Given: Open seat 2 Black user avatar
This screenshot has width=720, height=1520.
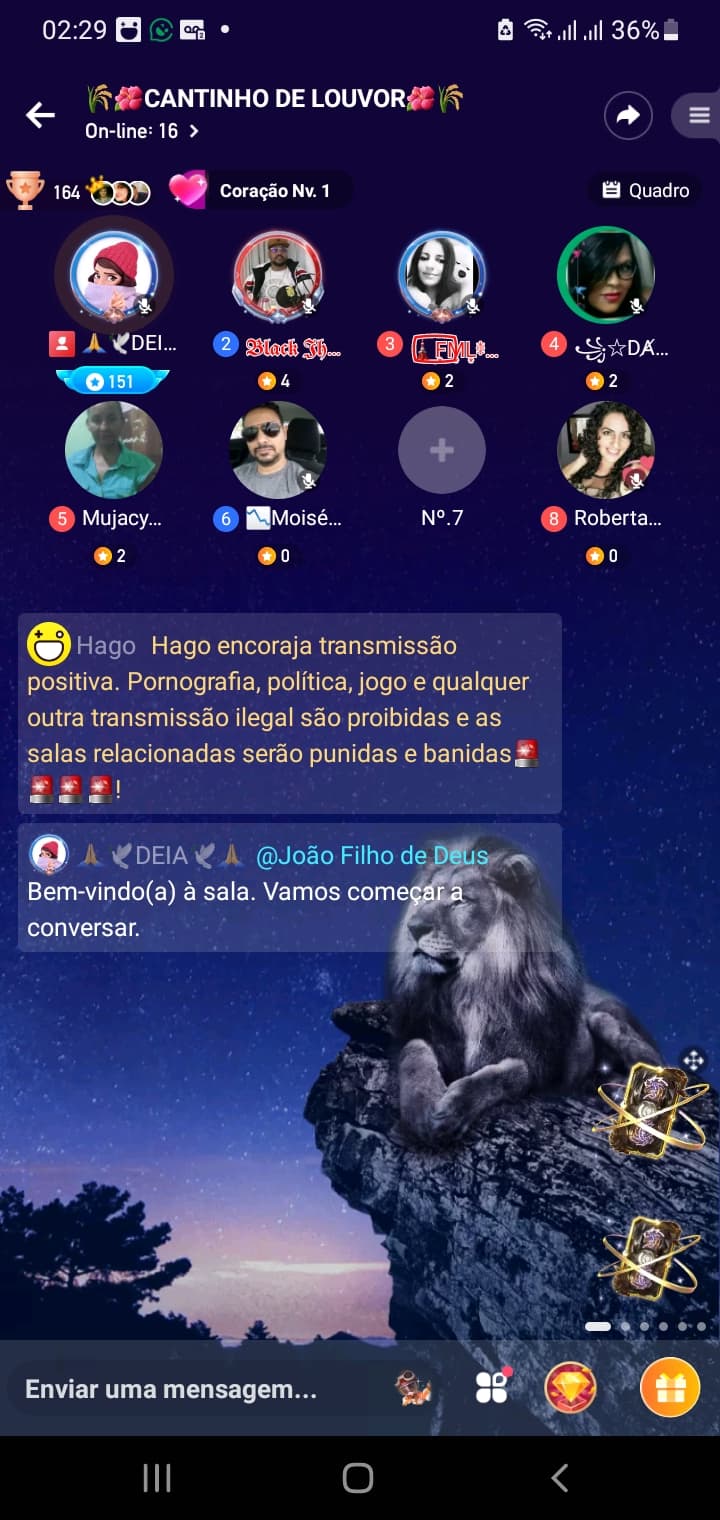Looking at the screenshot, I should click(278, 274).
